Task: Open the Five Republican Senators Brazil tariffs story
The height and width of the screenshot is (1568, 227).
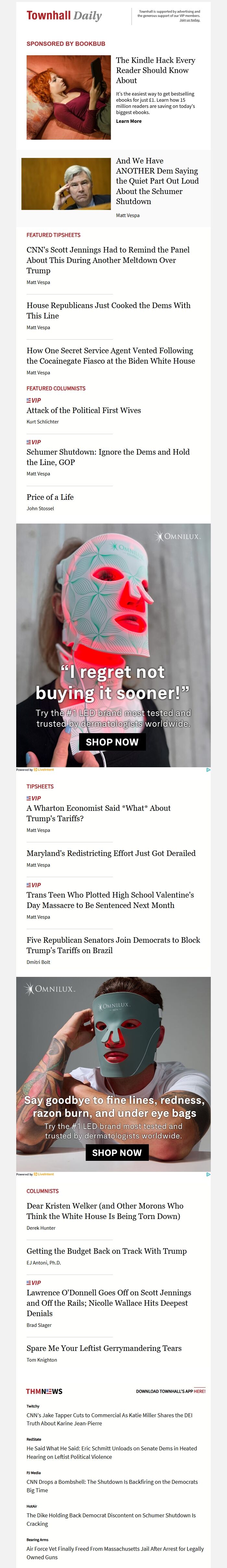Action: coord(113,945)
